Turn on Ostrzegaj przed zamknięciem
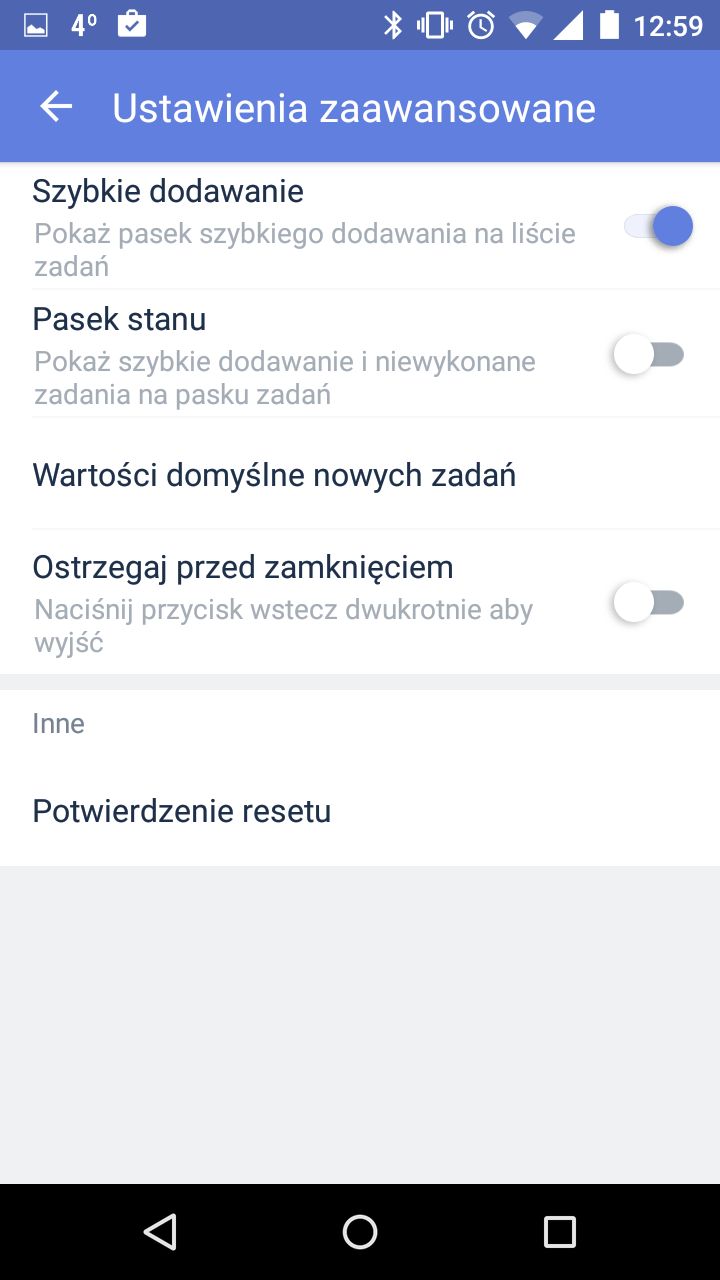 [x=649, y=602]
